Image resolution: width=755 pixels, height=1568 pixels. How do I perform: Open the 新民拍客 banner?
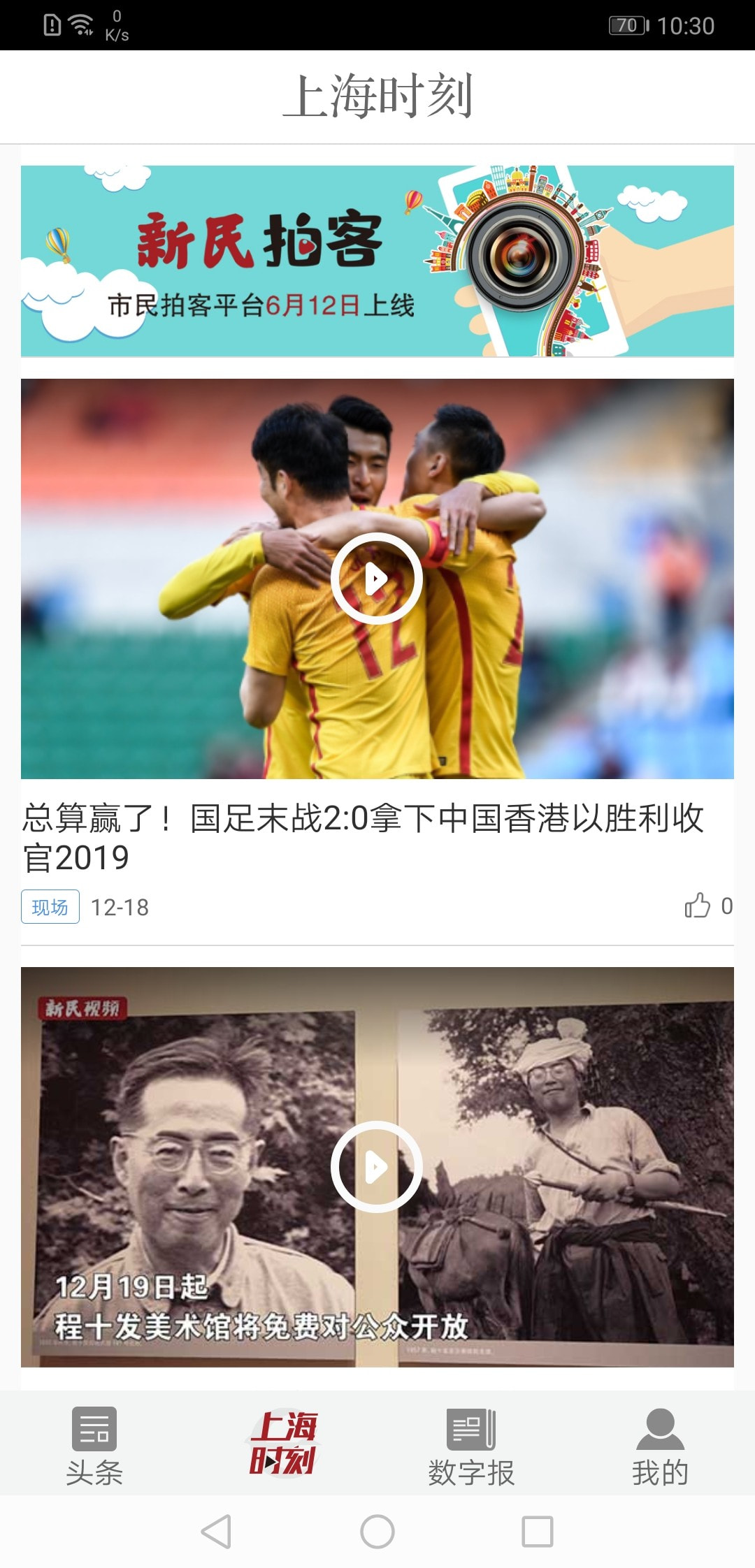(377, 261)
